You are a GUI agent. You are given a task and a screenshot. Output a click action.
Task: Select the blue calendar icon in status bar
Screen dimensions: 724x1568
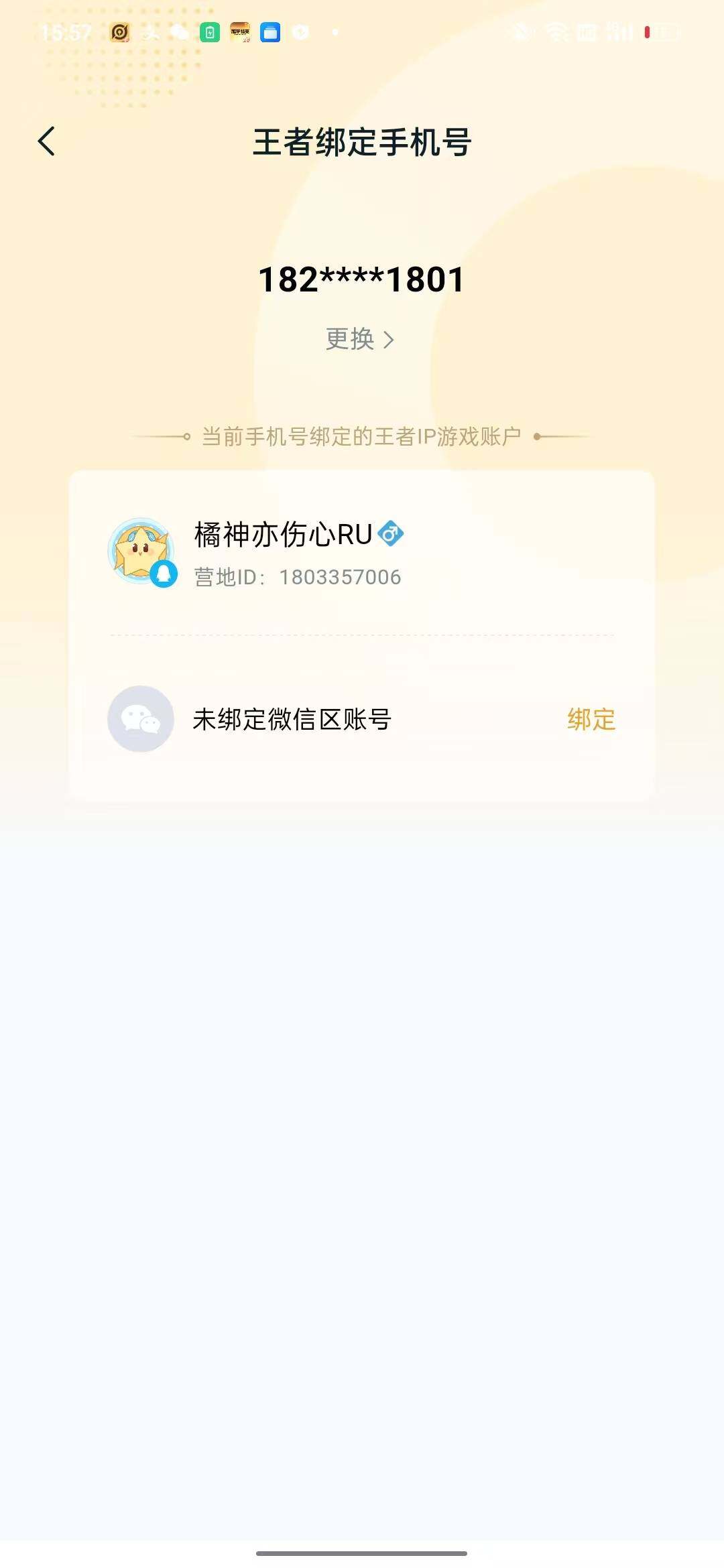click(269, 31)
